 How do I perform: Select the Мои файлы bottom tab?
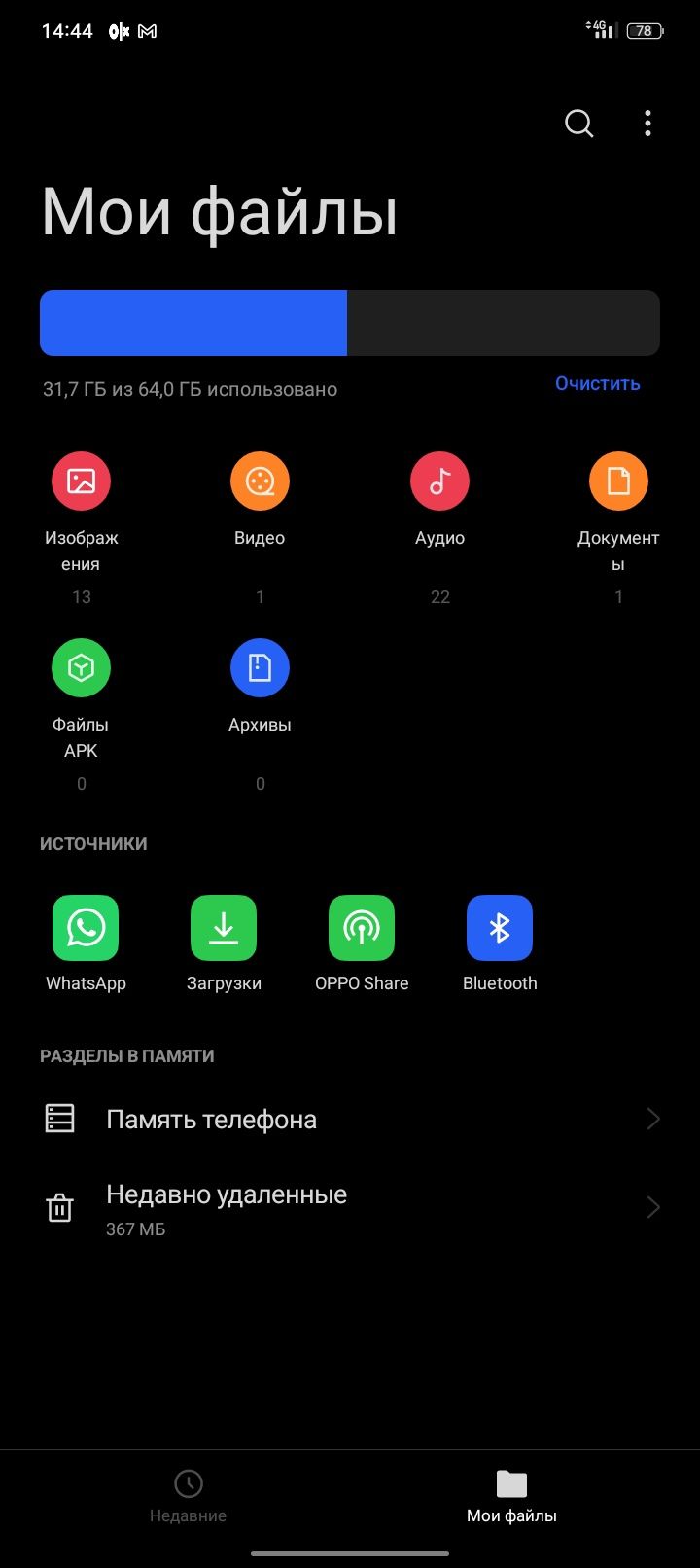point(511,1496)
